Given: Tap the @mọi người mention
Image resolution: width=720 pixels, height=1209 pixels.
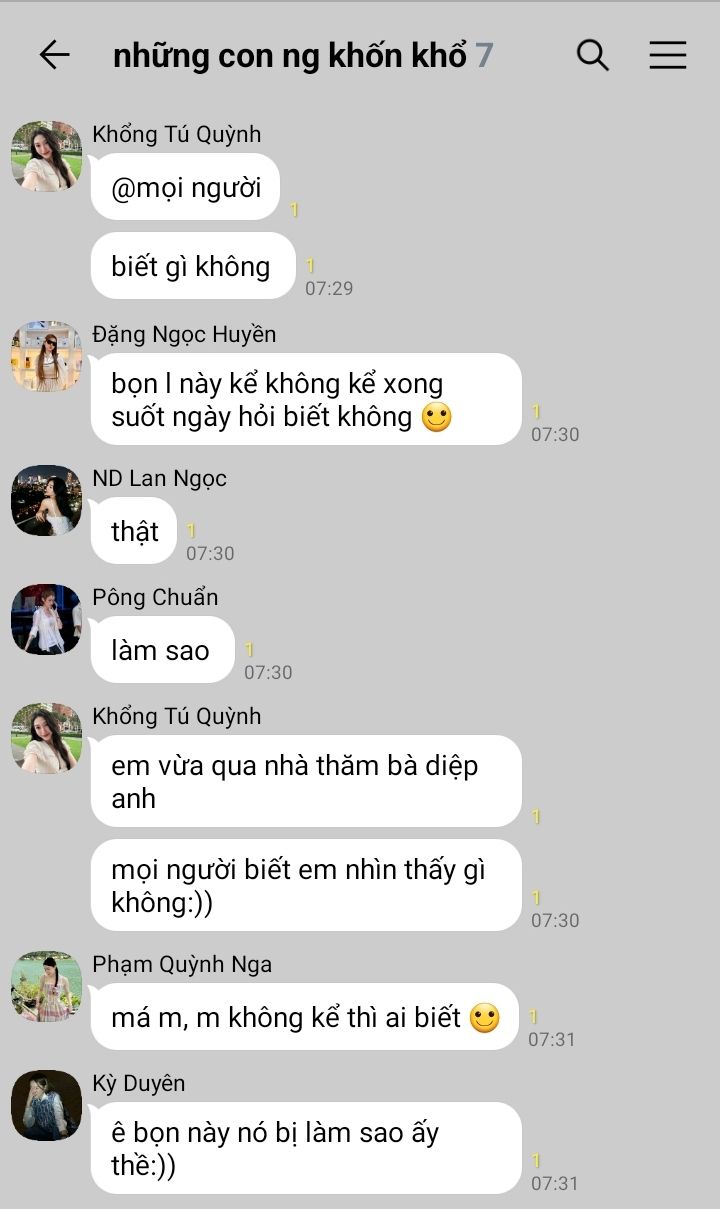Looking at the screenshot, I should pos(186,187).
